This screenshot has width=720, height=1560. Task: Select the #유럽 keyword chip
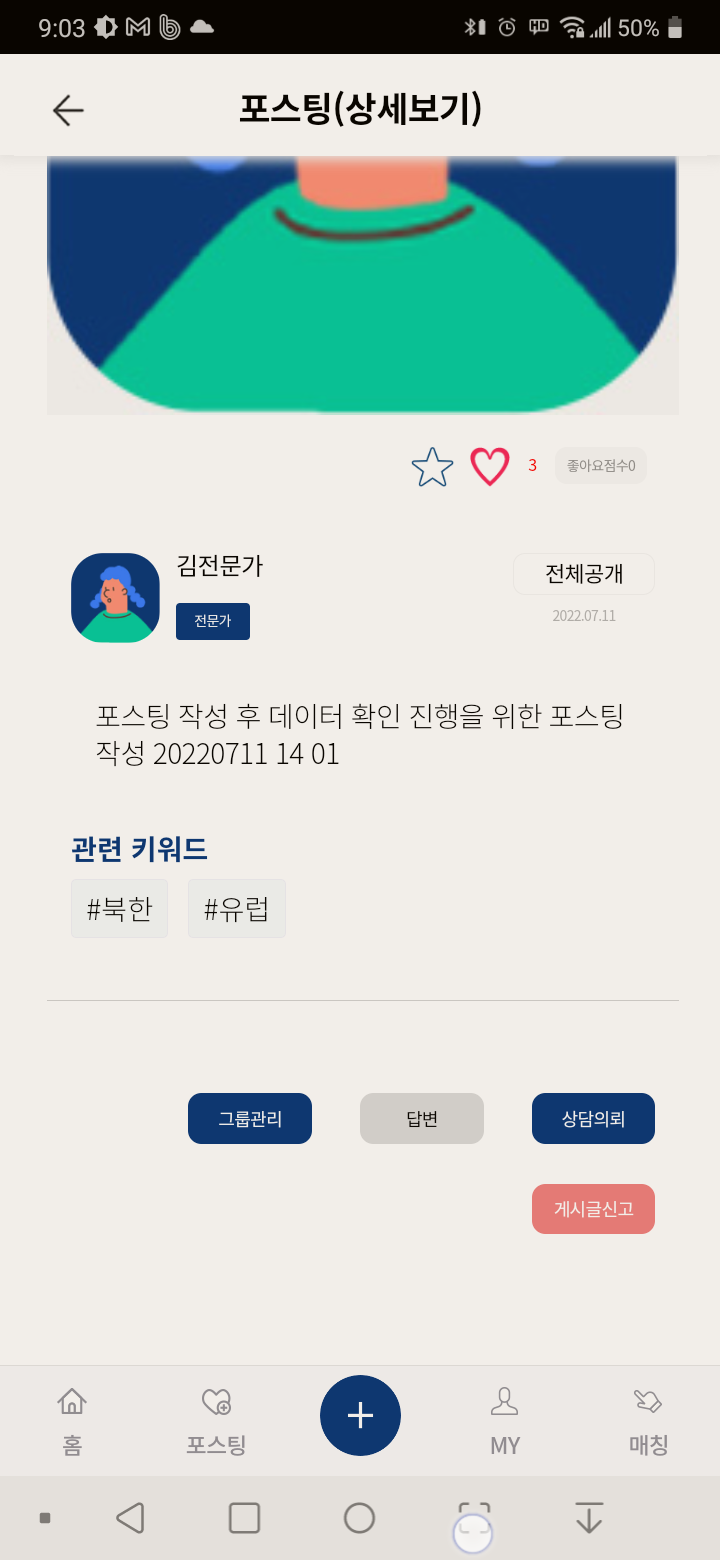click(x=237, y=909)
